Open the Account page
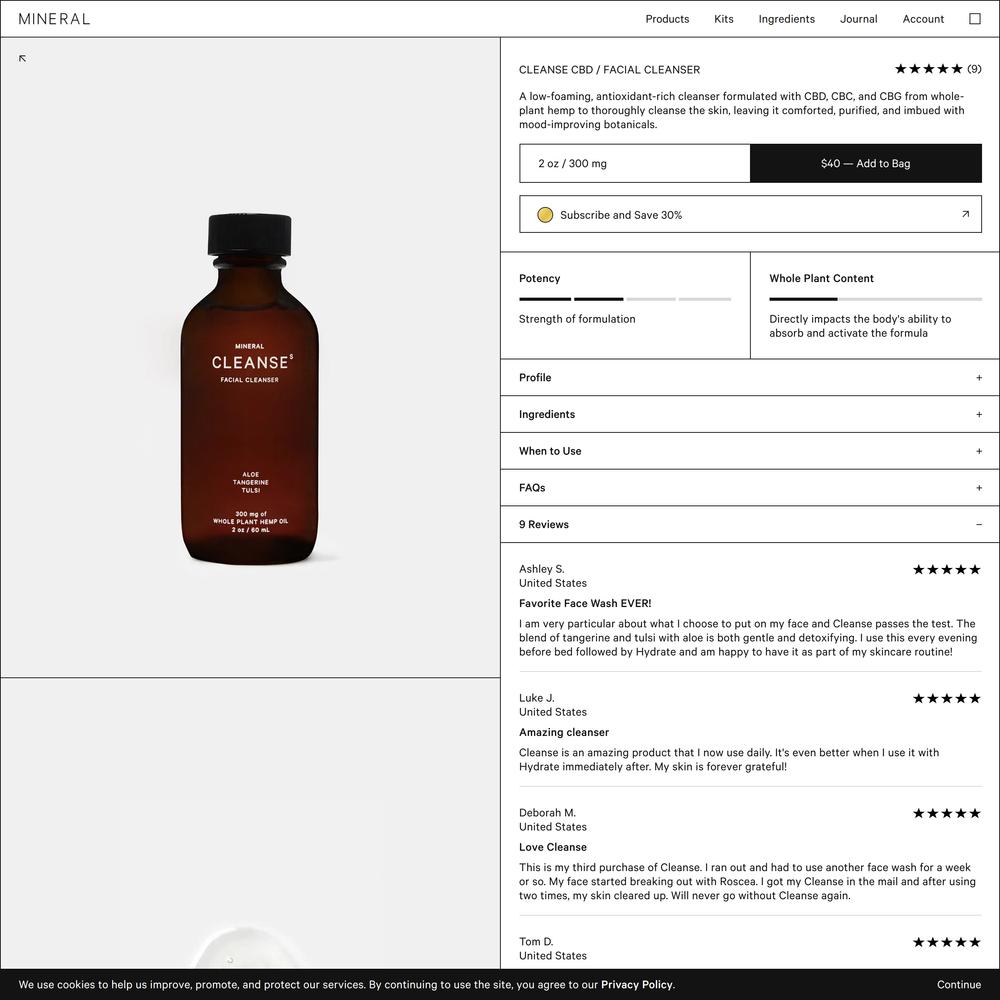This screenshot has height=1000, width=1000. pyautogui.click(x=923, y=19)
